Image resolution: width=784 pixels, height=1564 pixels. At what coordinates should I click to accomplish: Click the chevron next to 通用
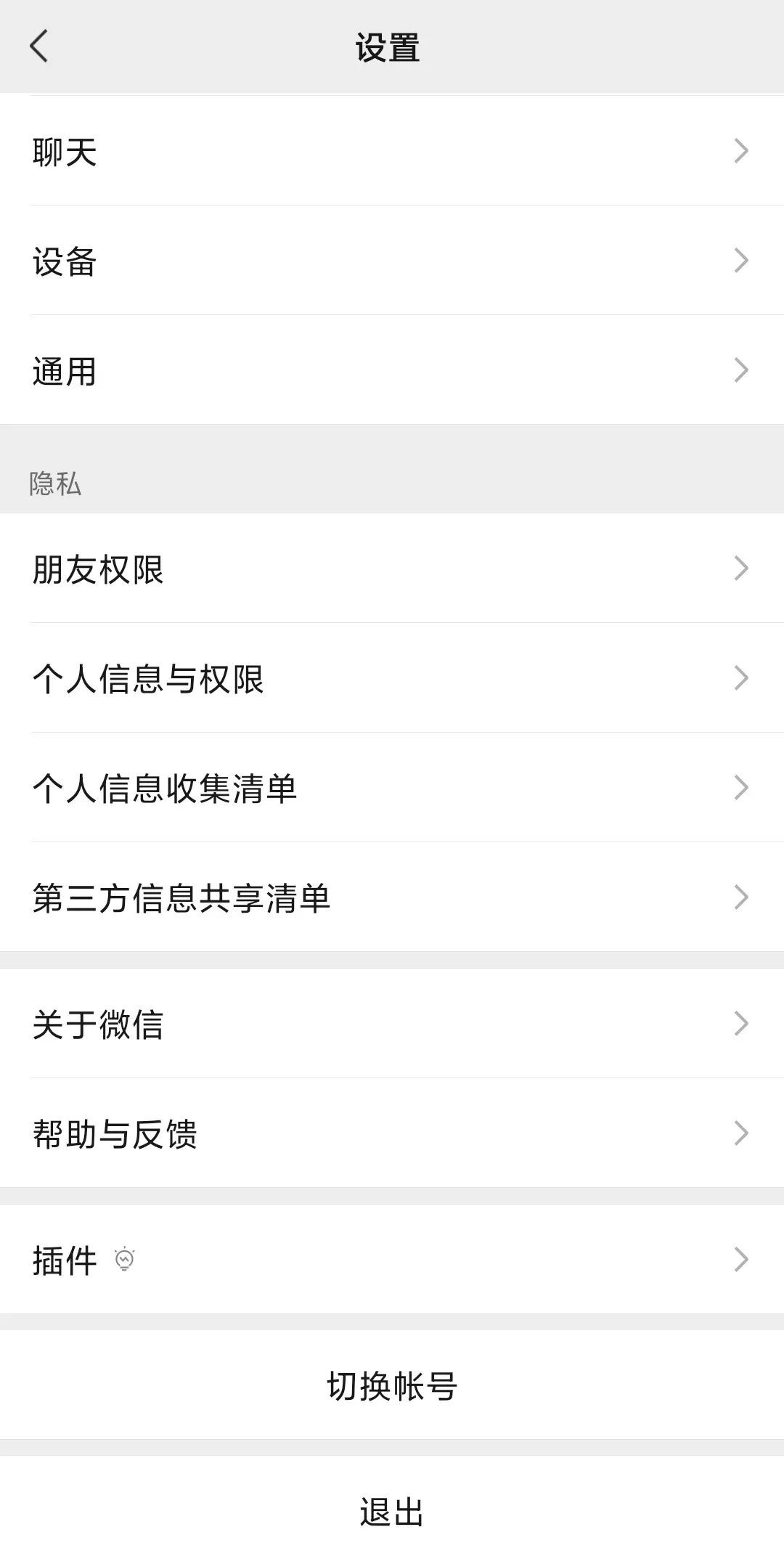[742, 370]
